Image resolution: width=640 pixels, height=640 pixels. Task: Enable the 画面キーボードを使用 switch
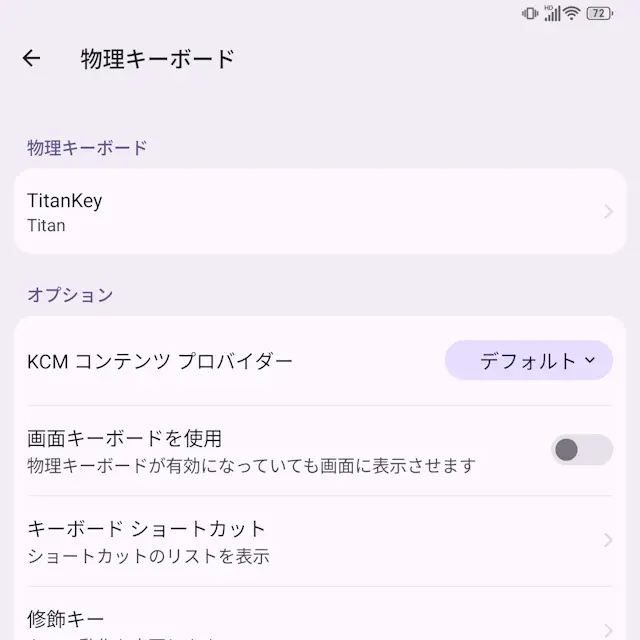click(x=581, y=450)
